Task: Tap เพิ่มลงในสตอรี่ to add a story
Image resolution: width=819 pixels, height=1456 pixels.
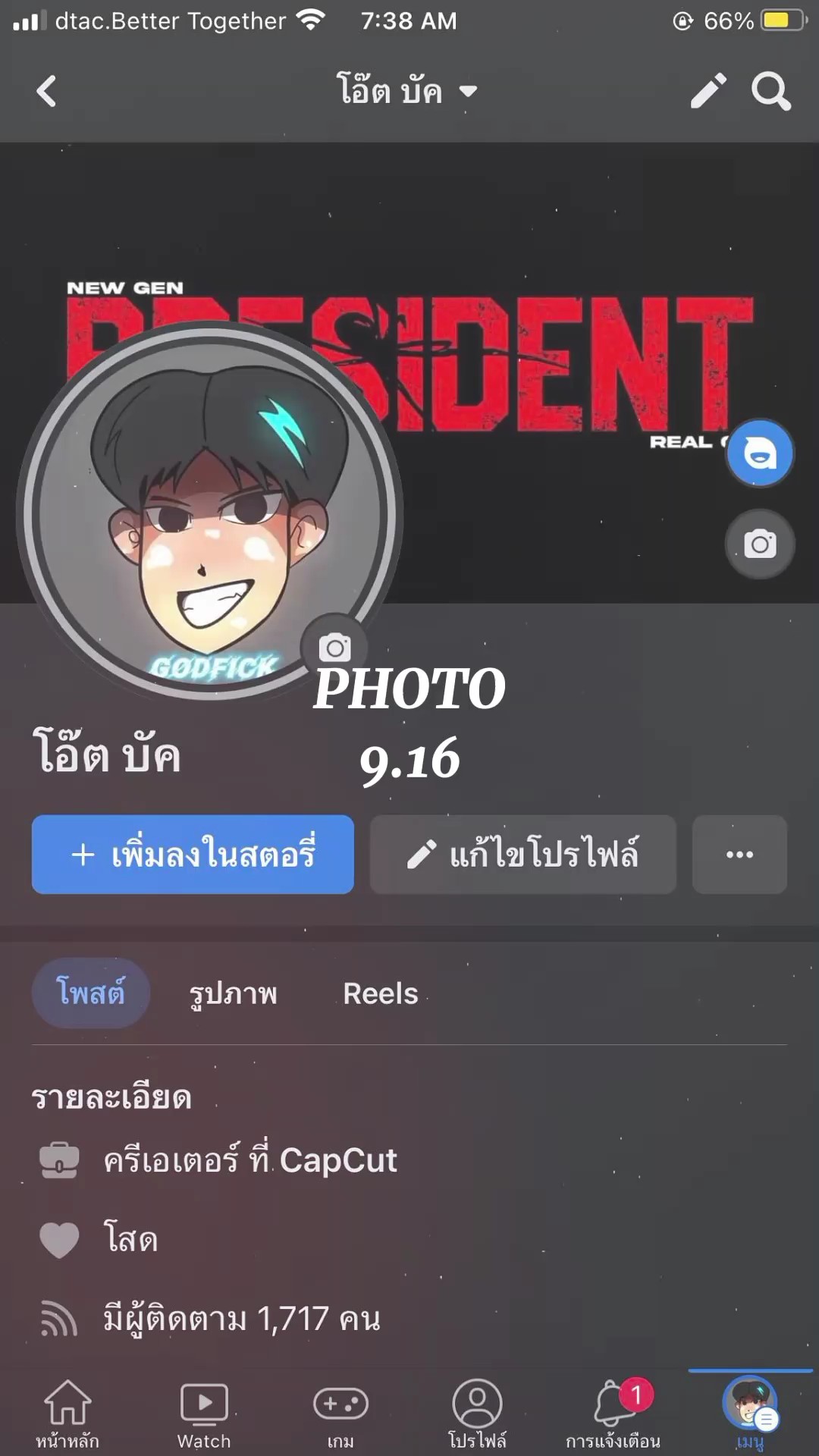Action: coord(193,855)
